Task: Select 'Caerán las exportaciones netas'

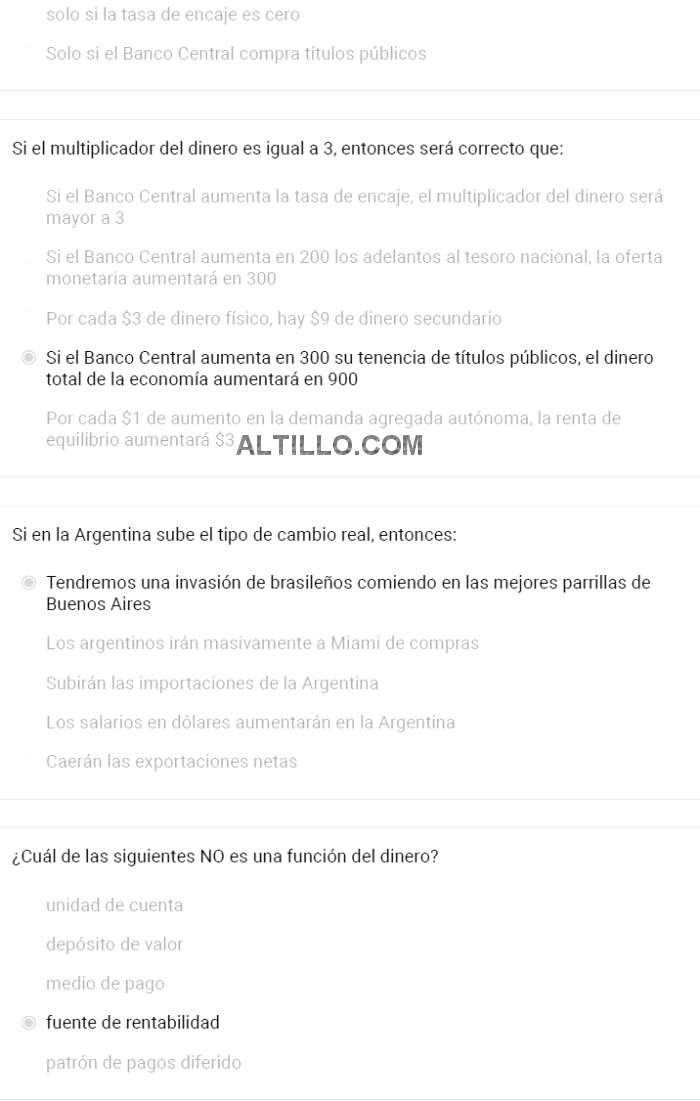Action: [x=171, y=762]
